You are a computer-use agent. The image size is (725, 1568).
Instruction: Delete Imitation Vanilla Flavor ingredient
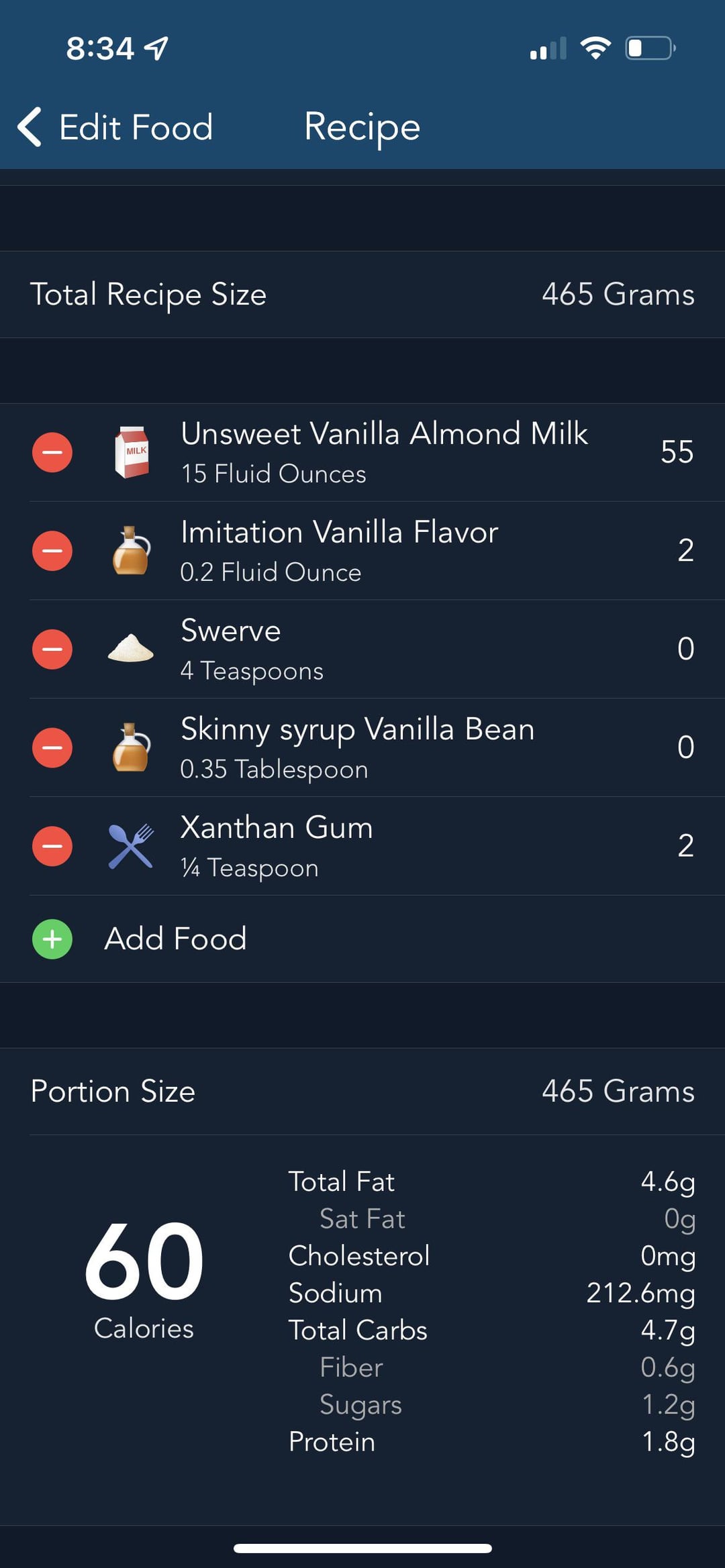(x=52, y=551)
